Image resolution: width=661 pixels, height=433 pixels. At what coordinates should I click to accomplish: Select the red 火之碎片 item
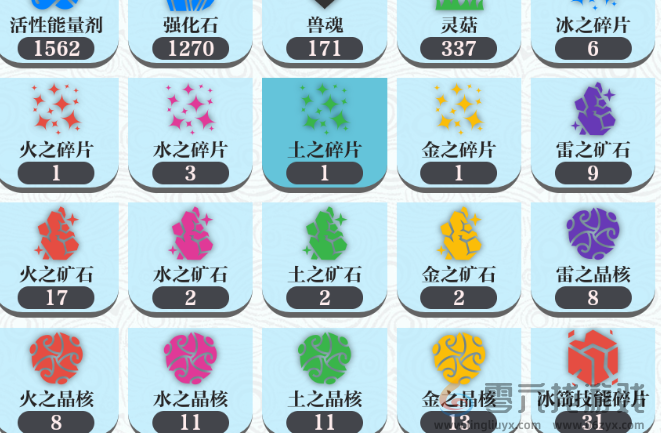(x=56, y=130)
